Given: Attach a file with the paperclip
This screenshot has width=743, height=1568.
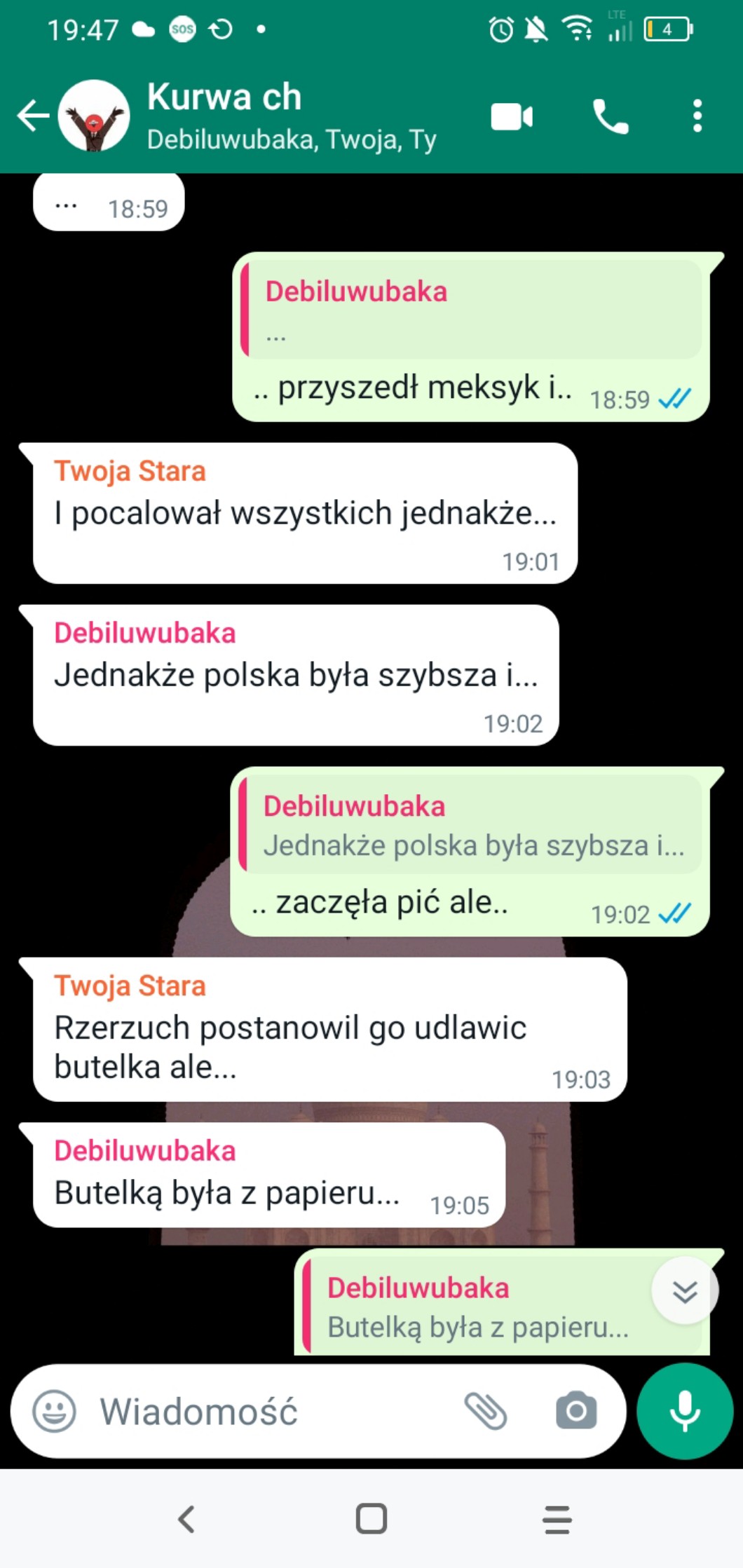Looking at the screenshot, I should 485,1411.
